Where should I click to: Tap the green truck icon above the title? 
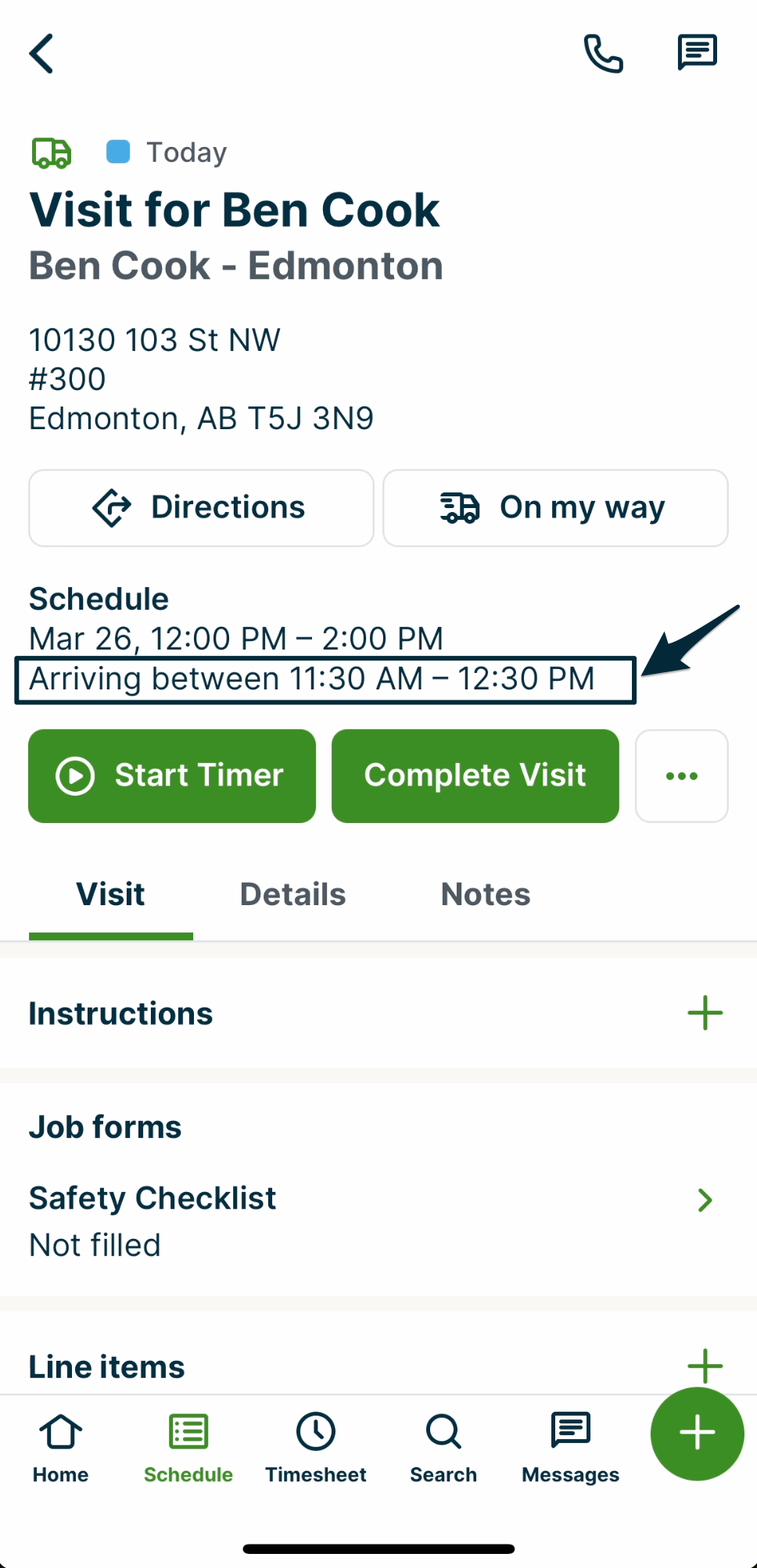[52, 152]
